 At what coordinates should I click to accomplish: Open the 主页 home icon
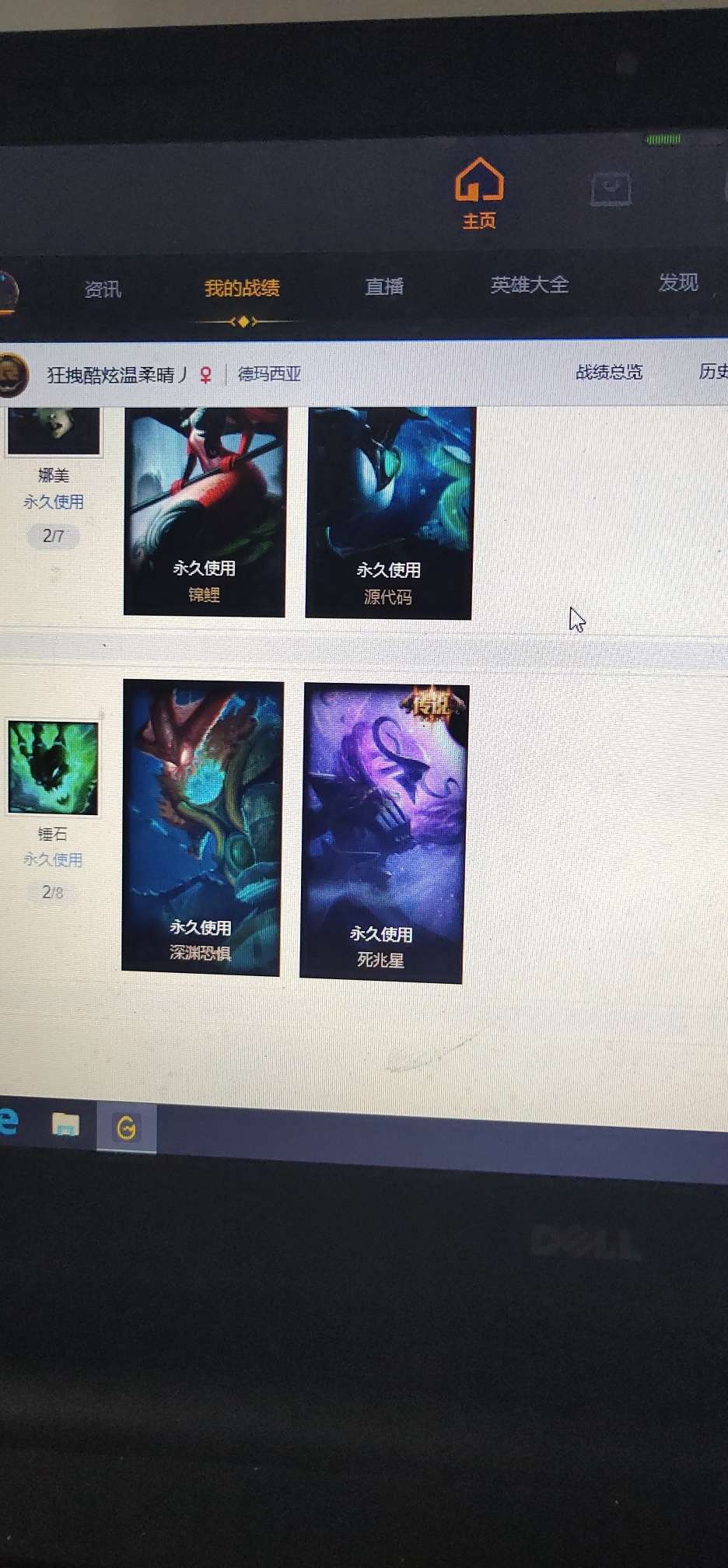479,191
